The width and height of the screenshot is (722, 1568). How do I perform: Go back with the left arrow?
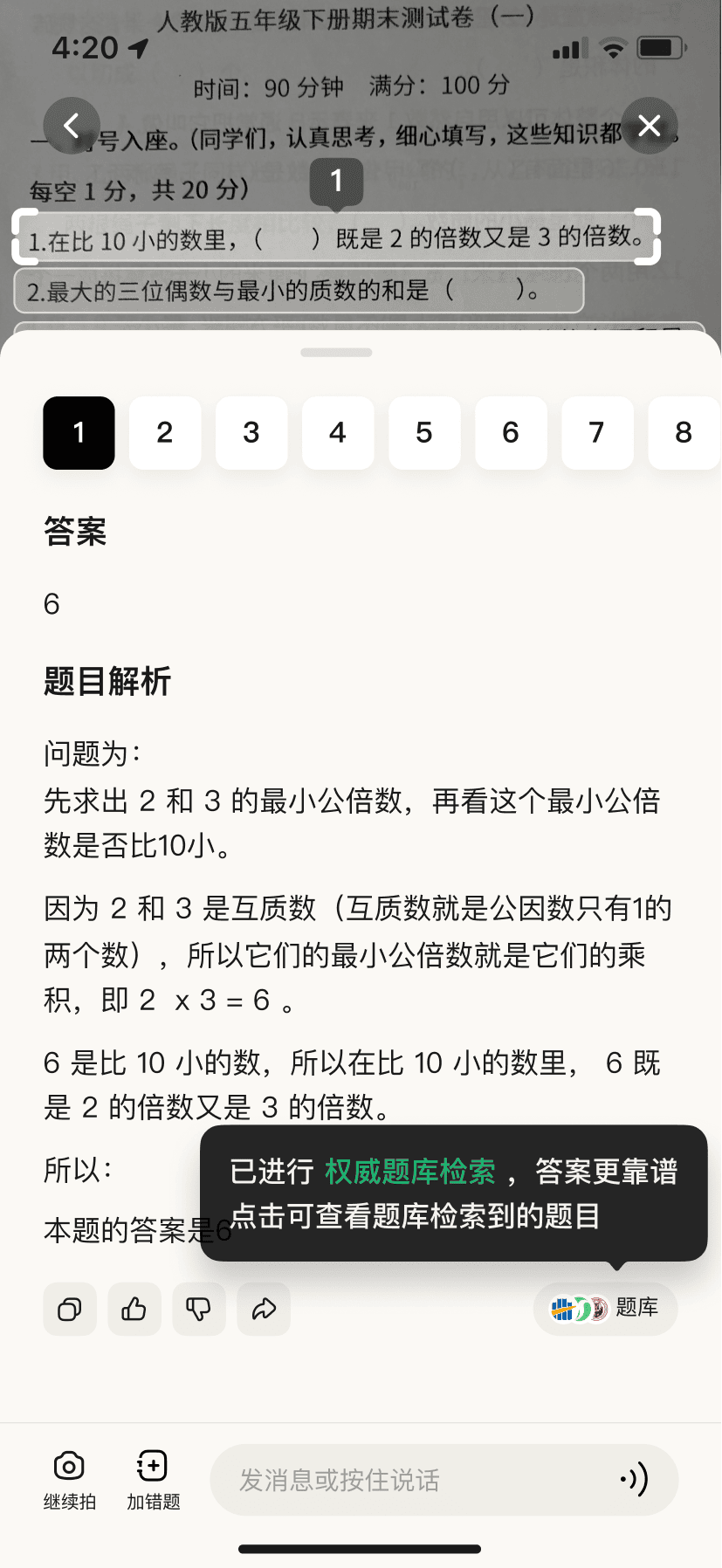(72, 126)
